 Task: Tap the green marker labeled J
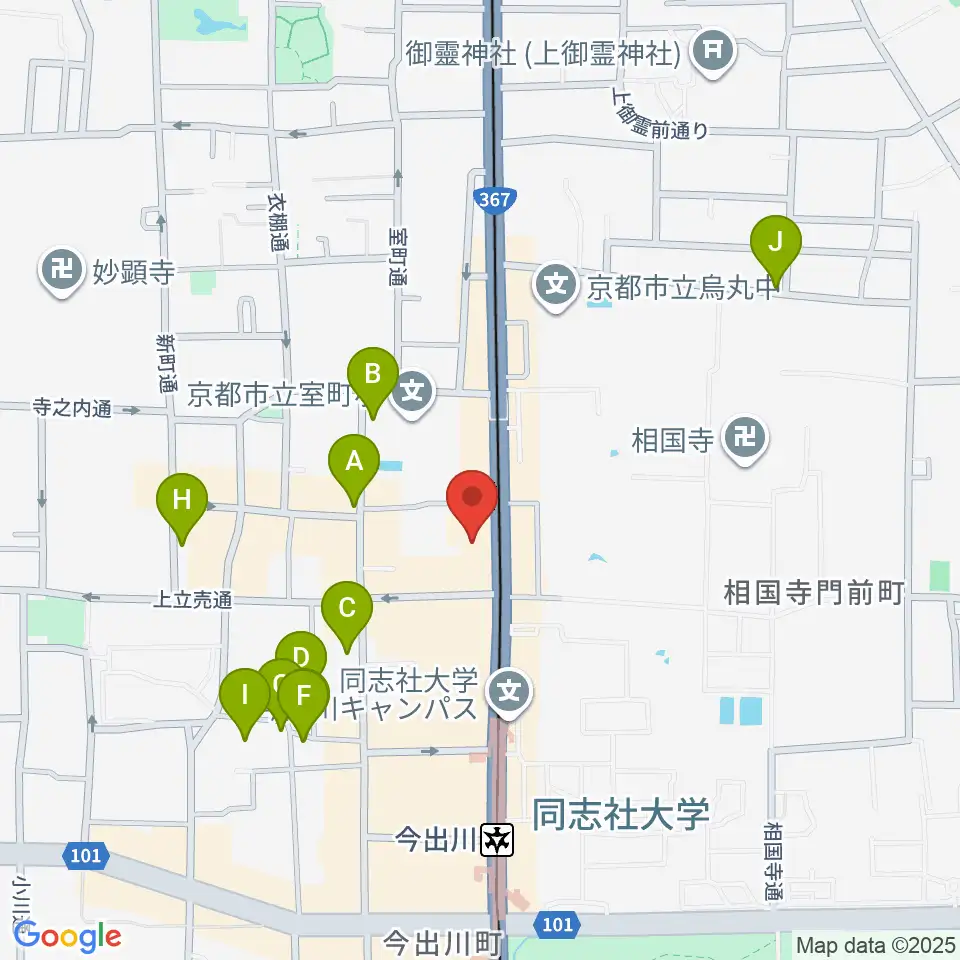(x=776, y=250)
